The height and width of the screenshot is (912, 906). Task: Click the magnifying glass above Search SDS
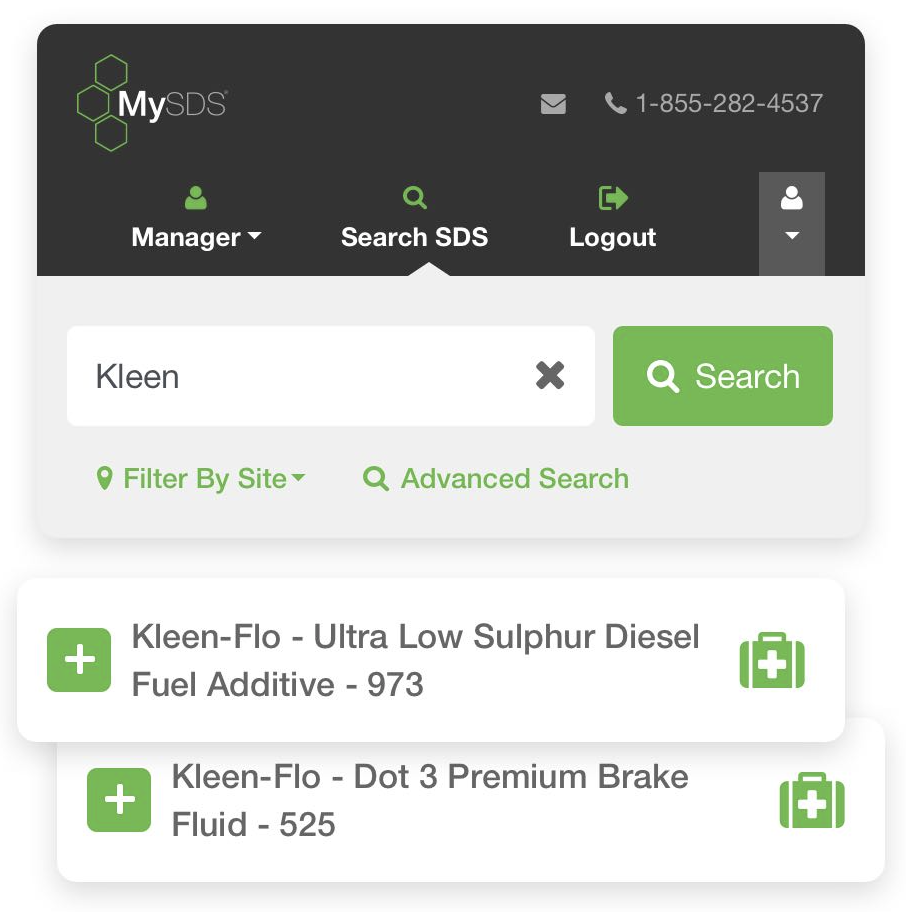(414, 198)
